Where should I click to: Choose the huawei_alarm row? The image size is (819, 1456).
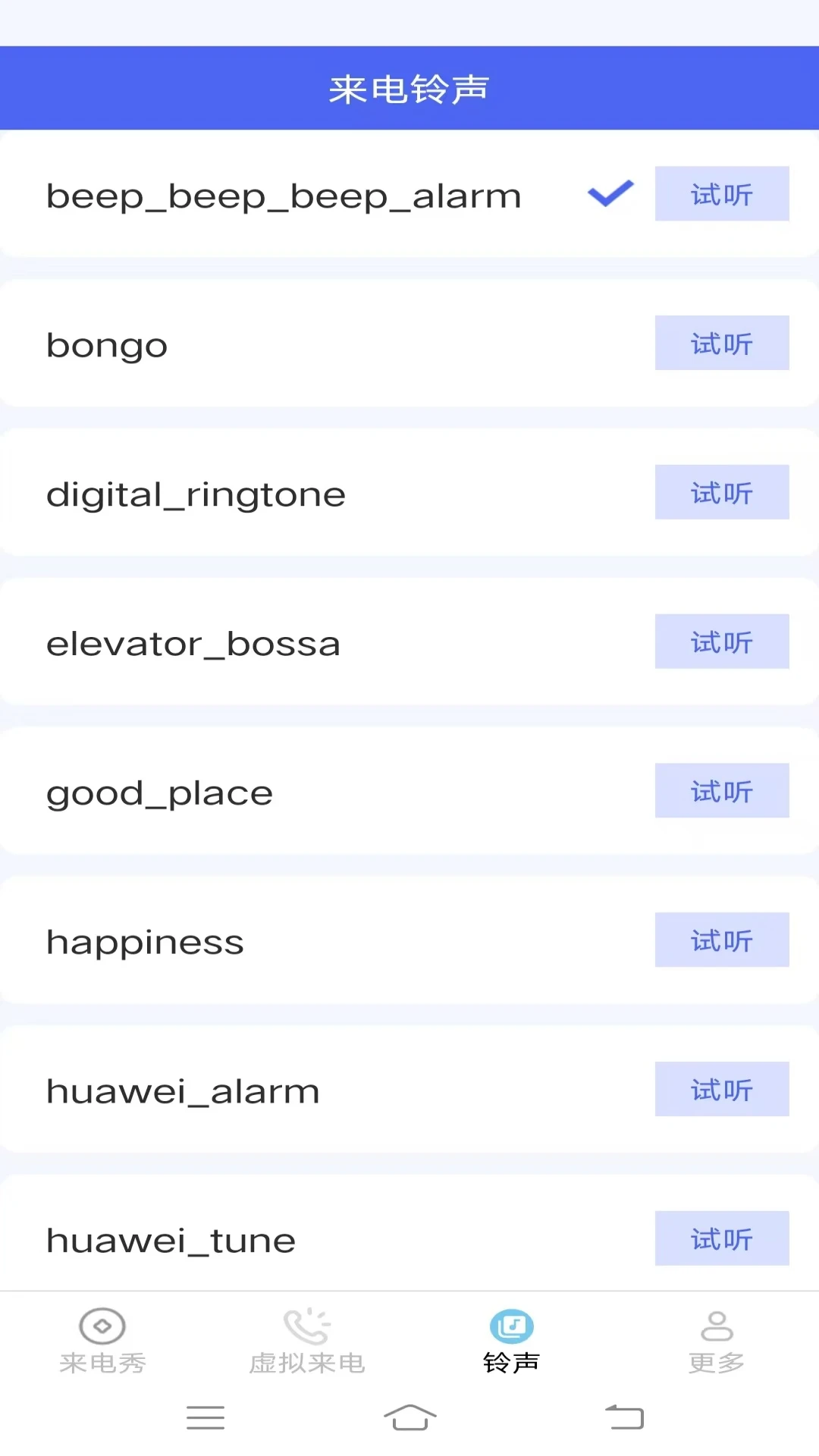pyautogui.click(x=303, y=1092)
